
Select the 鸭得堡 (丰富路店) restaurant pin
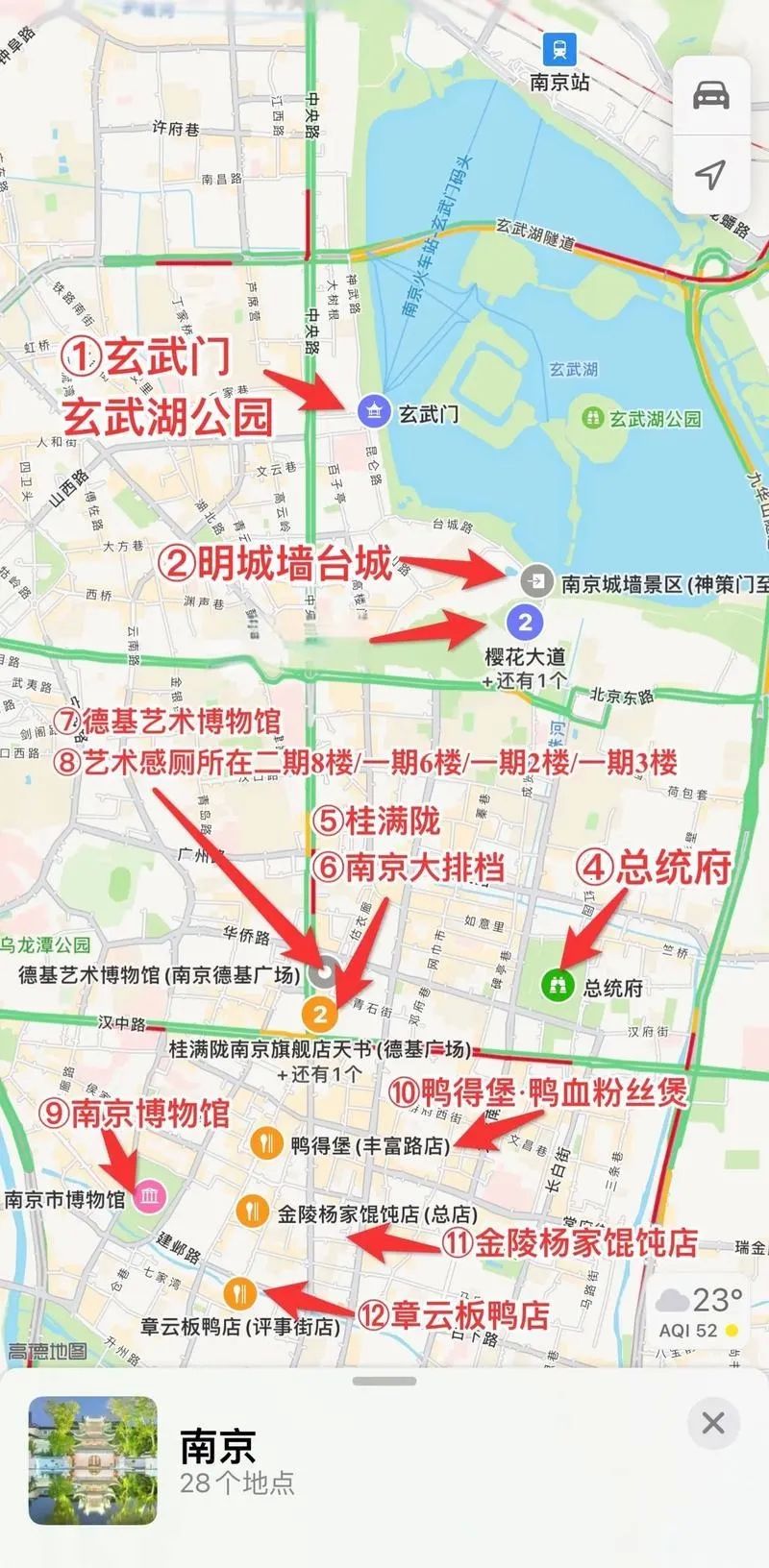pos(266,1142)
